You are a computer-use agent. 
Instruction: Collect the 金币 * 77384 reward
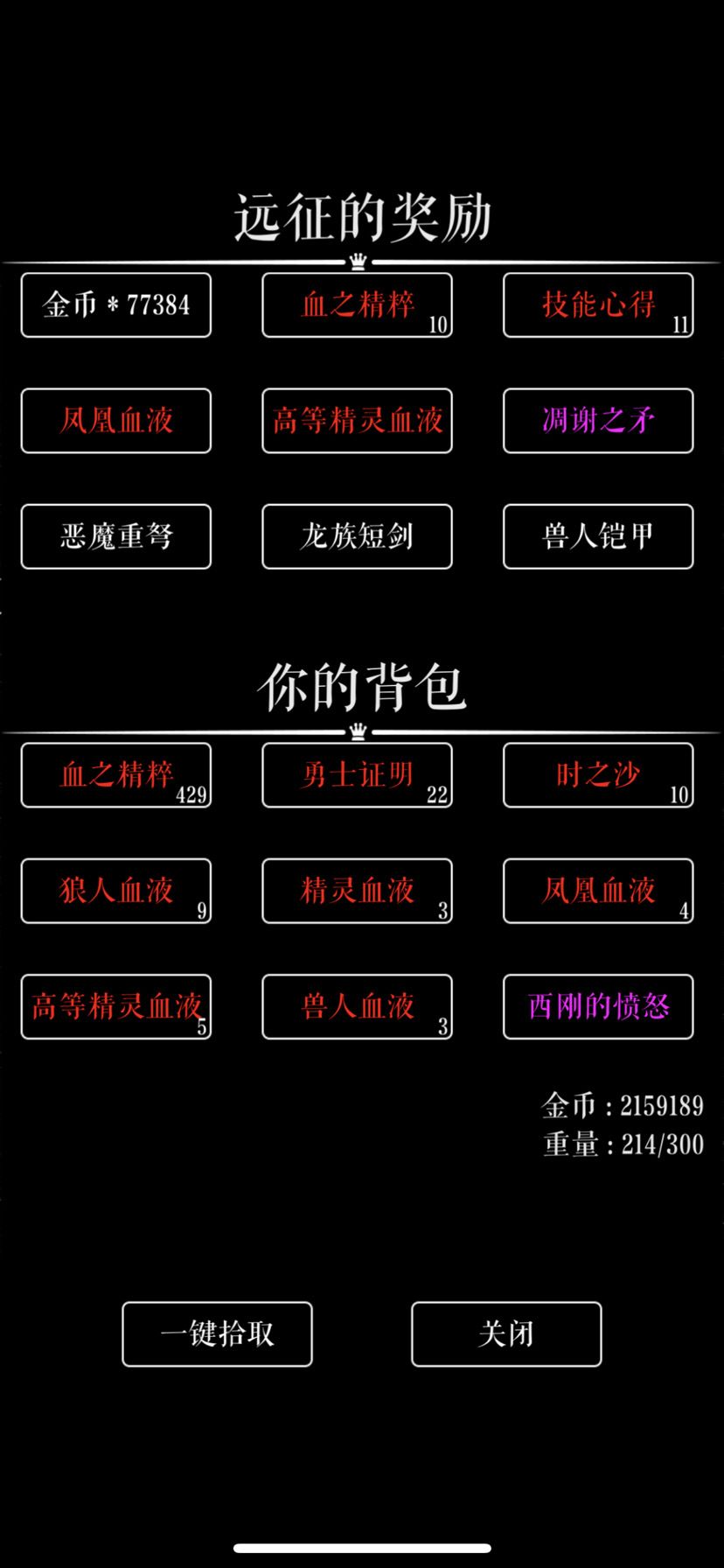(x=115, y=304)
